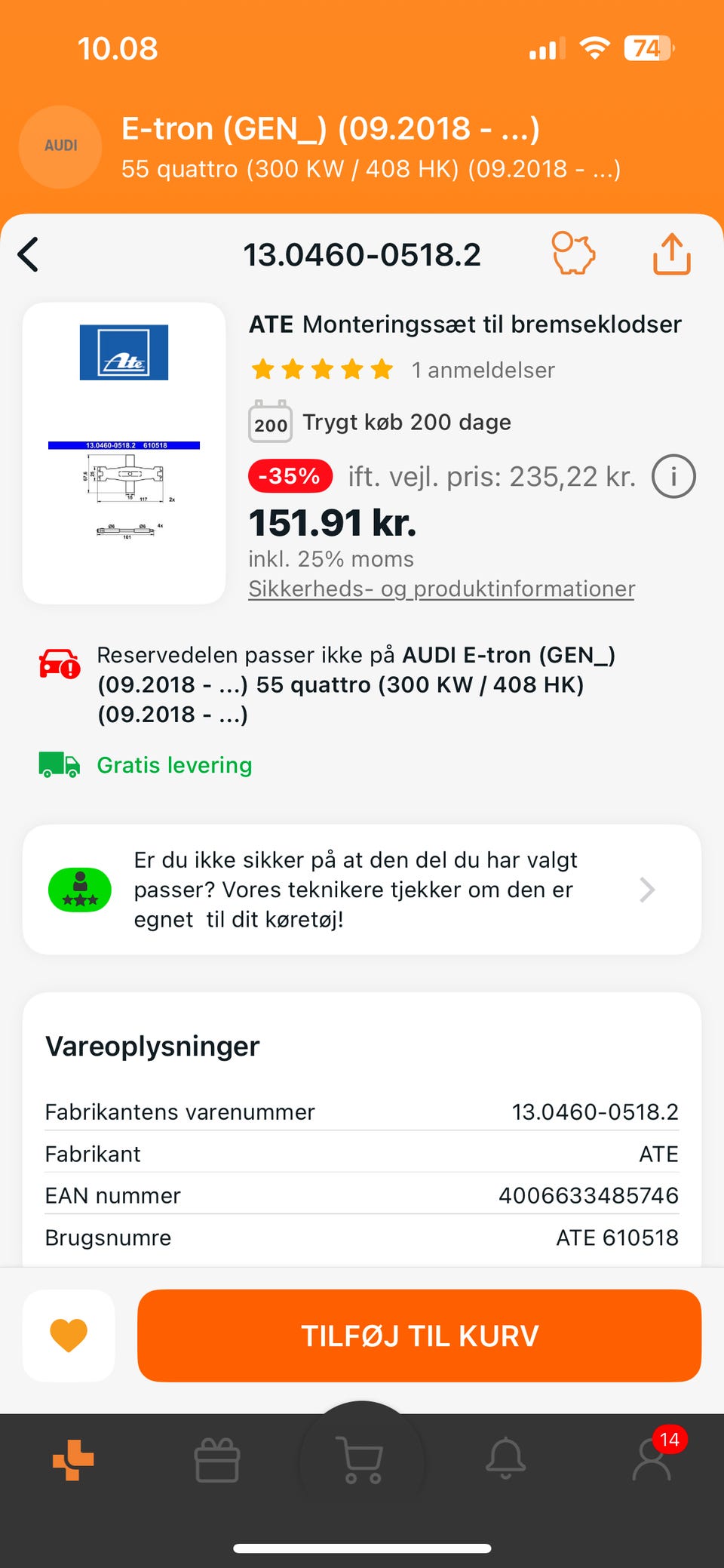Open Sikkerheds- og produktinformationer link
This screenshot has width=724, height=1568.
(x=441, y=589)
